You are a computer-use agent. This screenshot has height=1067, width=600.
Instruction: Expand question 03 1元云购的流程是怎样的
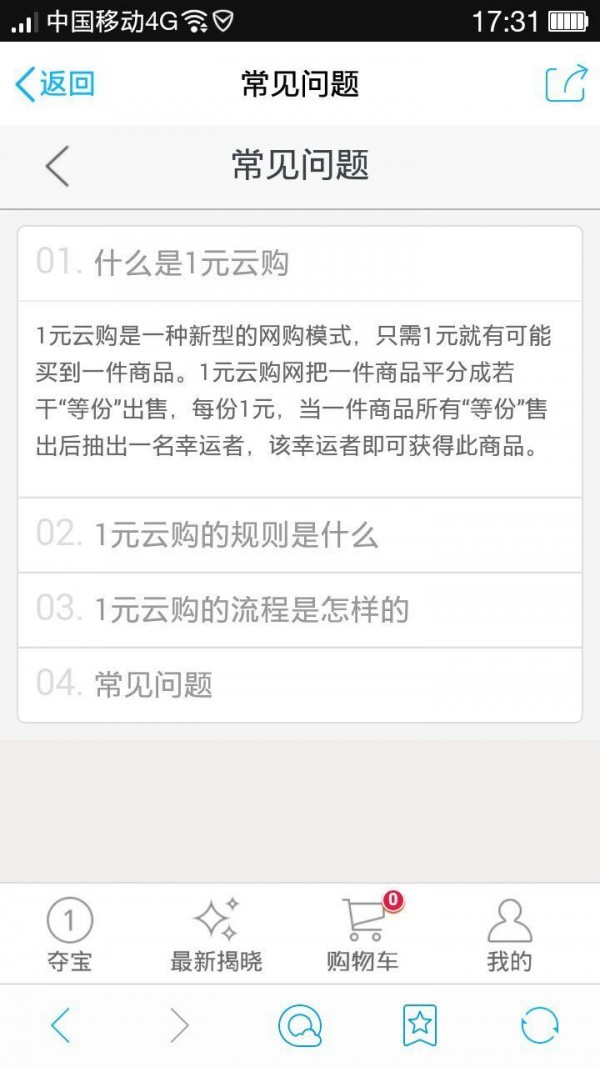pos(299,610)
